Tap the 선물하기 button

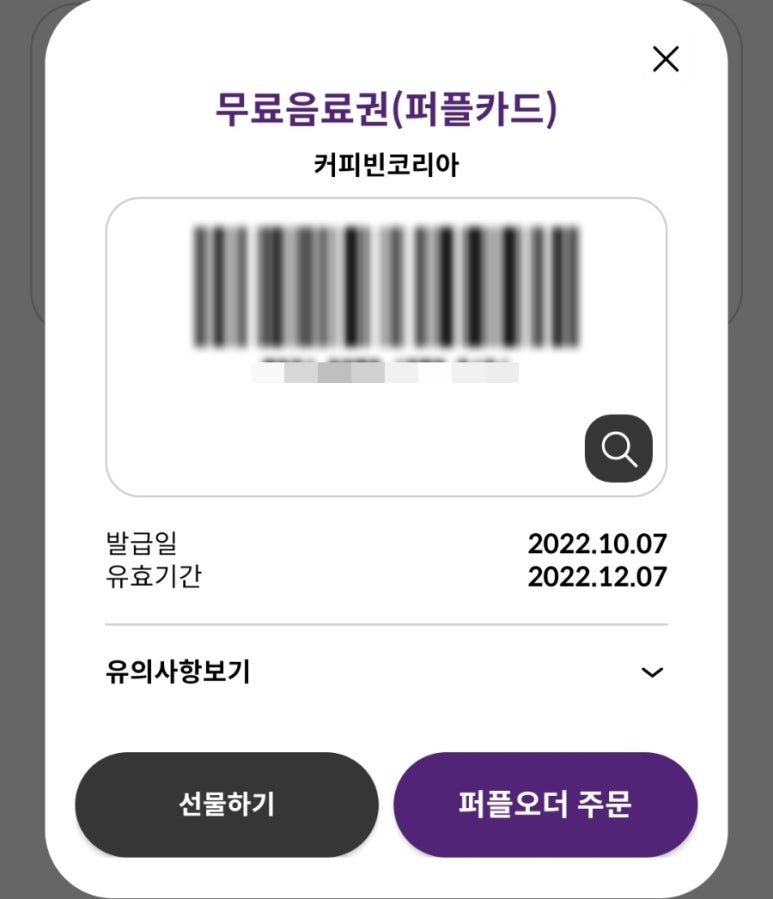click(x=227, y=805)
